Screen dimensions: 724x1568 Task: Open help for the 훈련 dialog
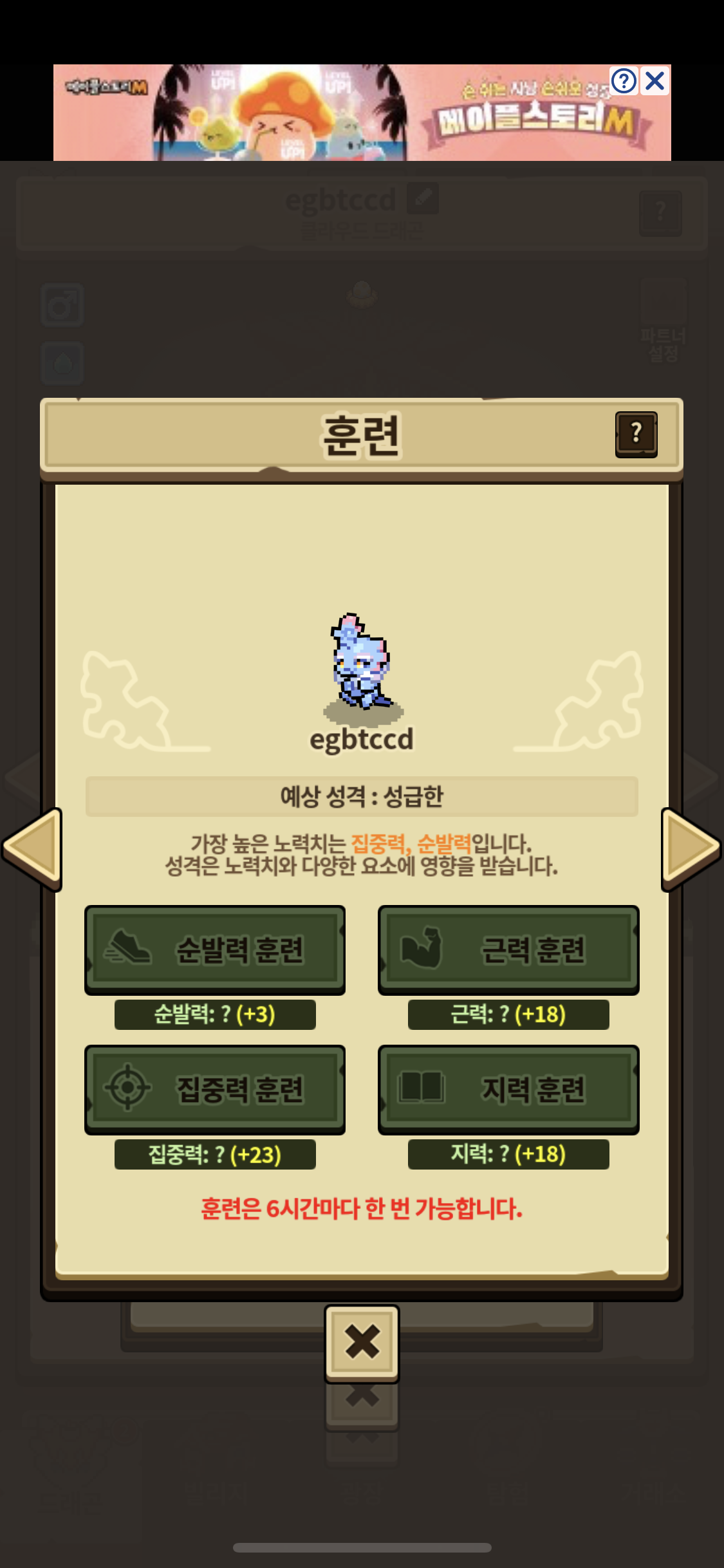(636, 434)
